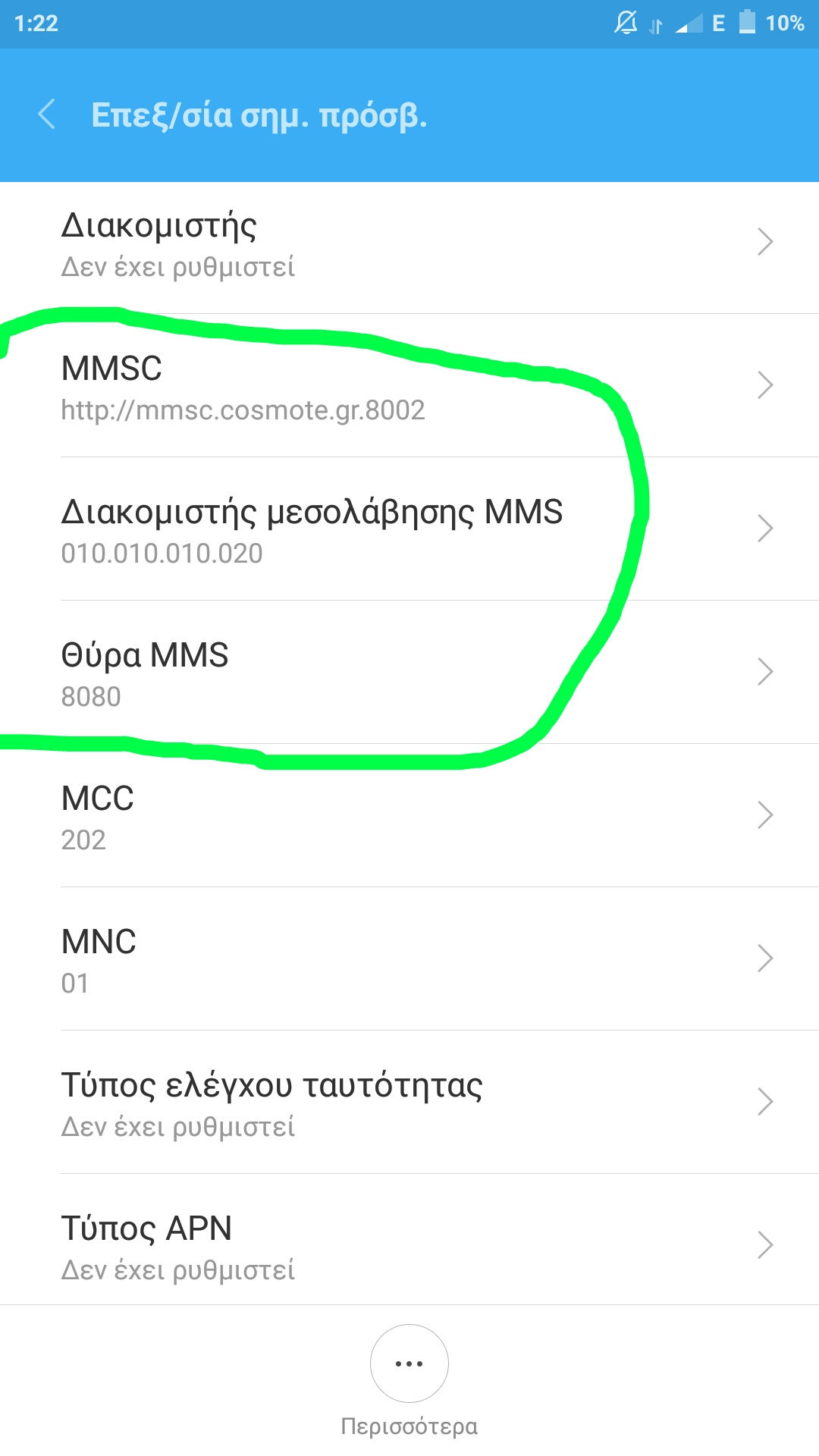
Task: Open the Τύπος APN setting
Action: 409,1246
